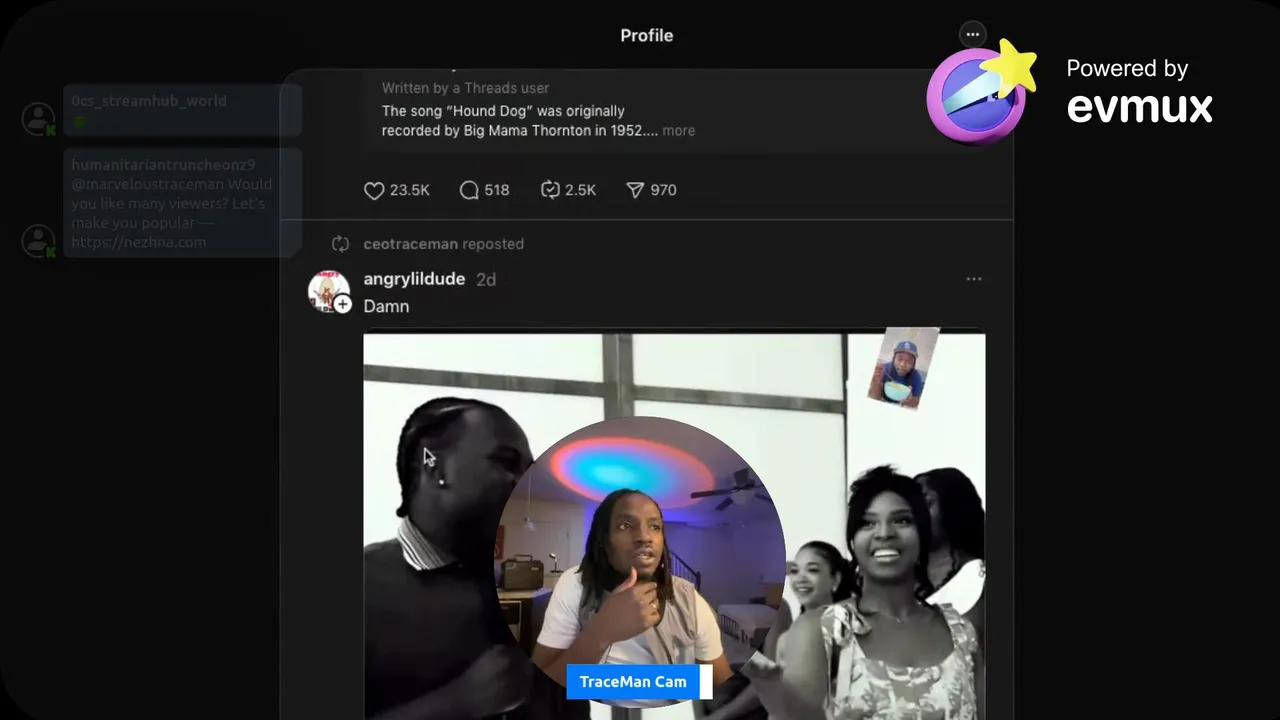Screen dimensions: 1280x720
Task: Open ceotraceman from the reposted label
Action: point(410,244)
